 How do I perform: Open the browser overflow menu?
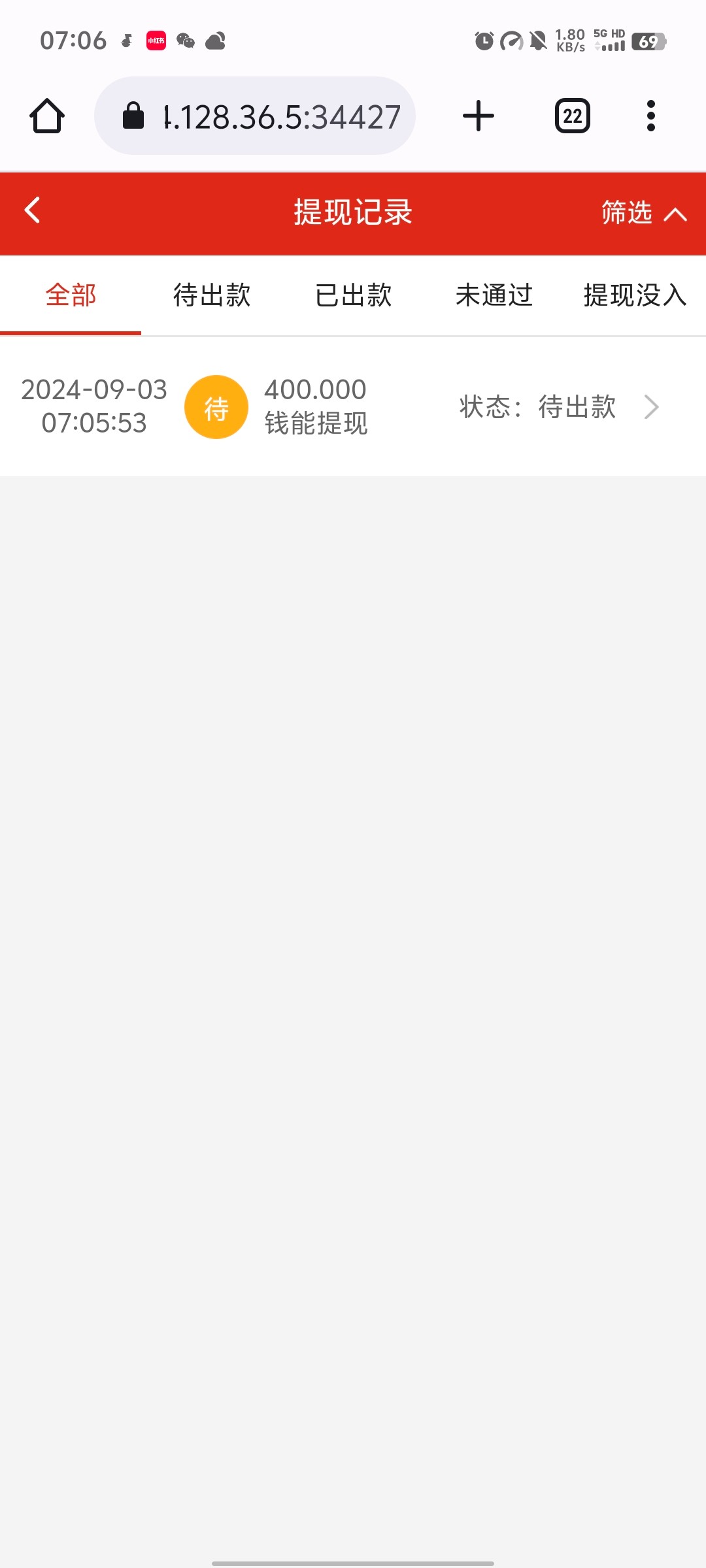[650, 116]
